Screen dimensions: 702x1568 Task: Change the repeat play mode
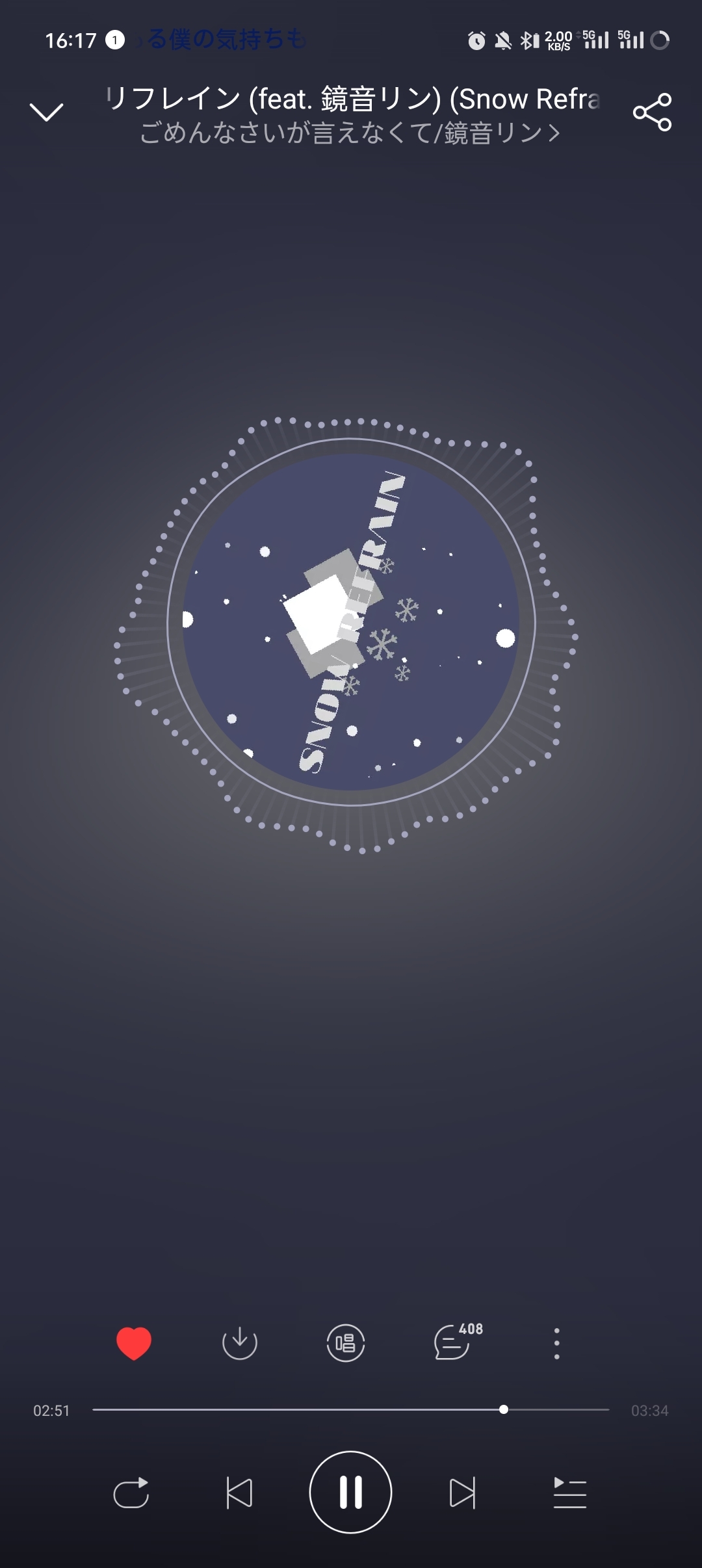tap(131, 1493)
